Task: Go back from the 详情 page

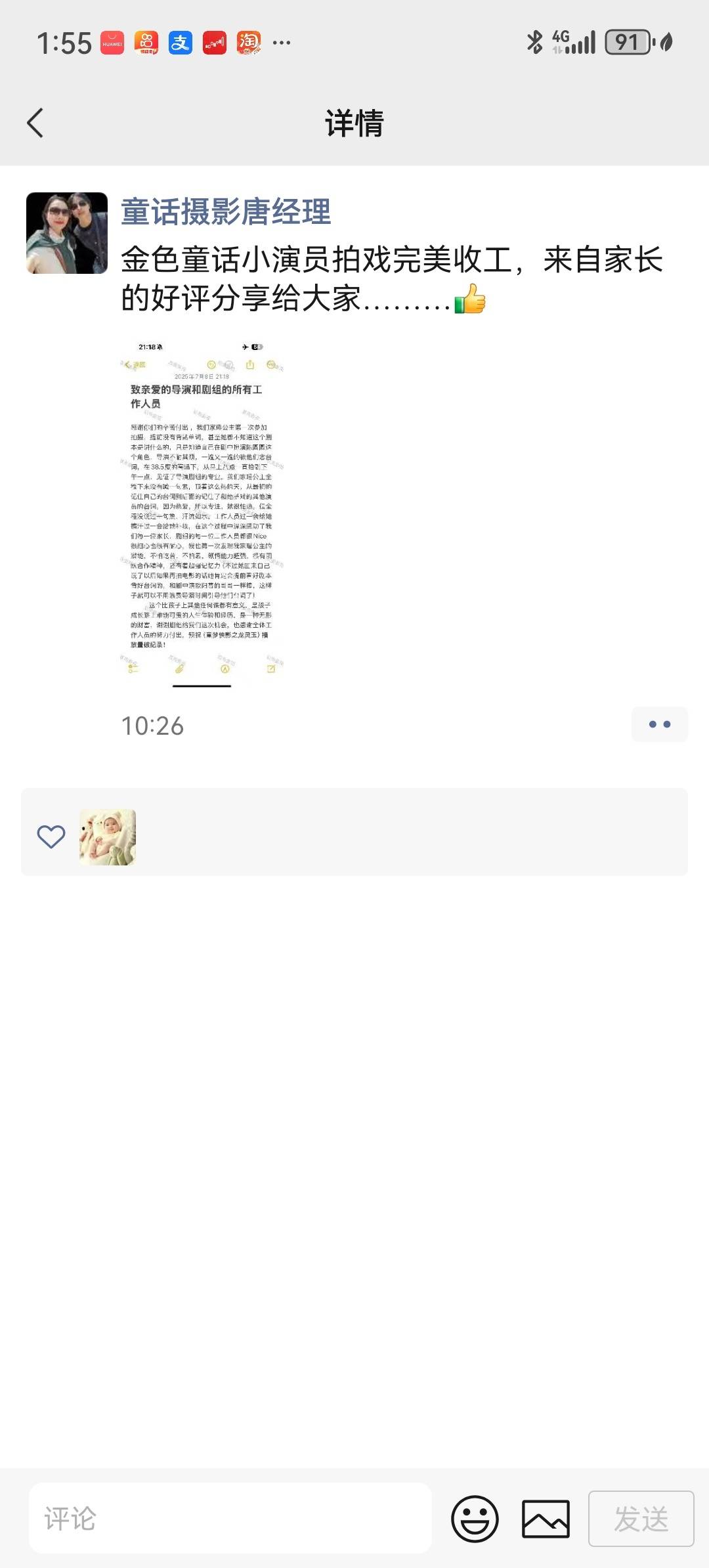Action: 35,123
